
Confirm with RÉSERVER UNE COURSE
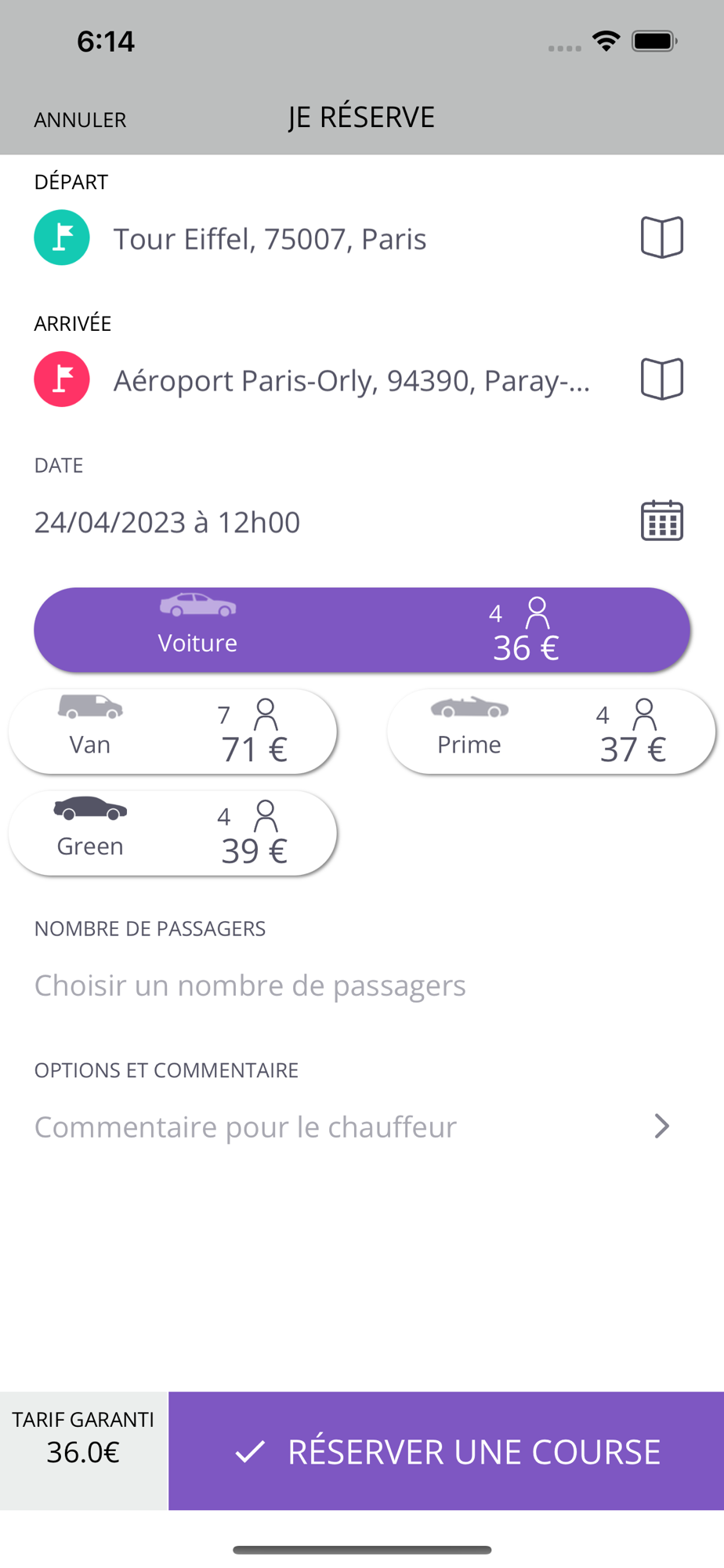pos(446,1451)
